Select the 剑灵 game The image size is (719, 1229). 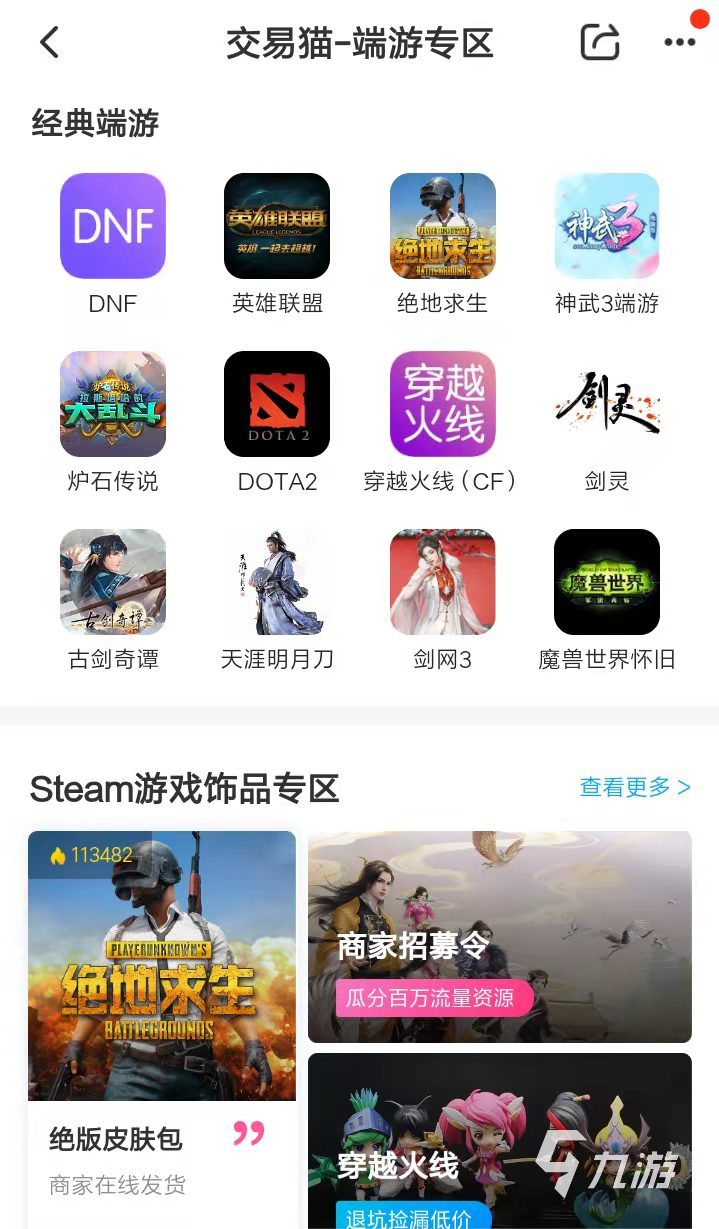[607, 404]
